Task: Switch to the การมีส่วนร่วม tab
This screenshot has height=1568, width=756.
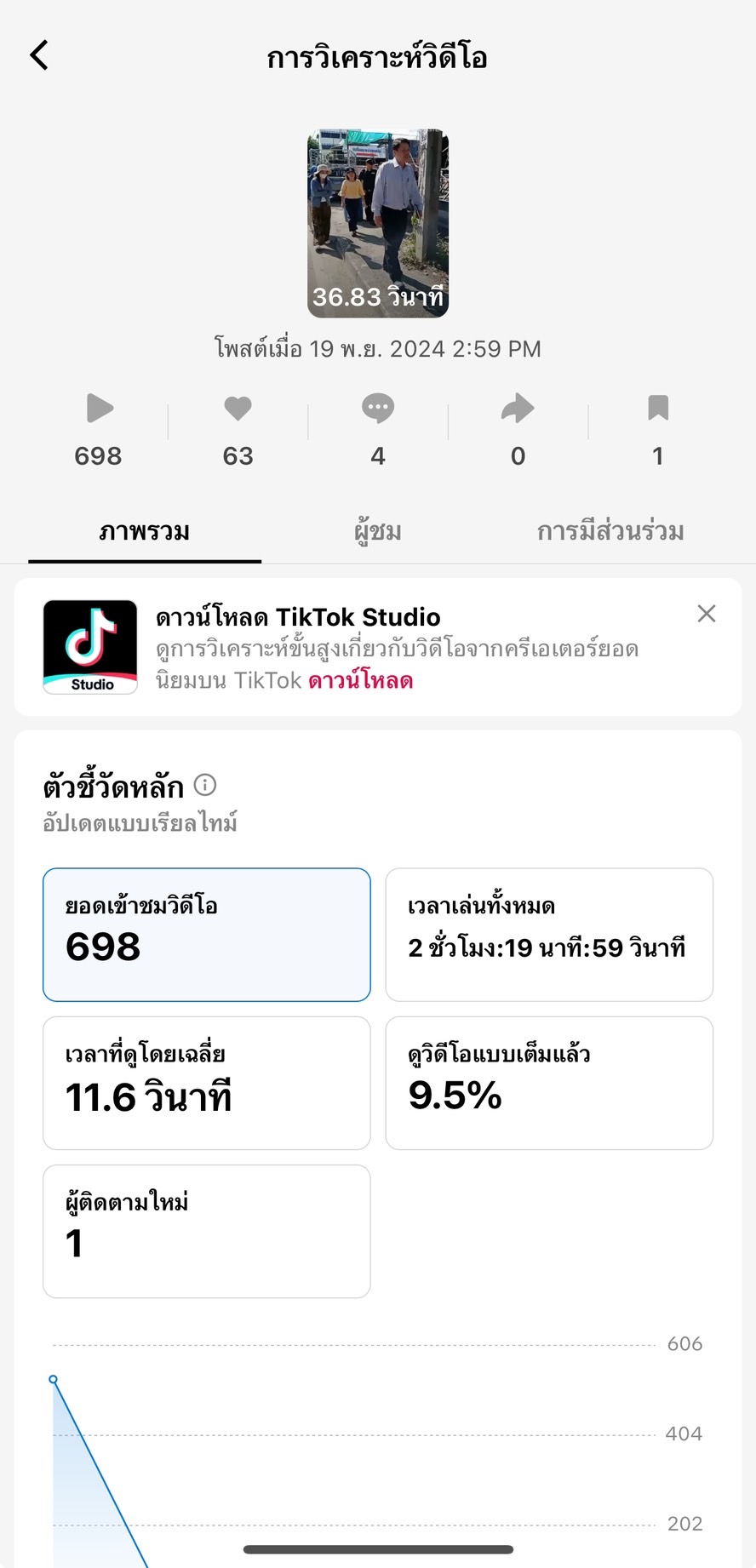Action: tap(610, 532)
